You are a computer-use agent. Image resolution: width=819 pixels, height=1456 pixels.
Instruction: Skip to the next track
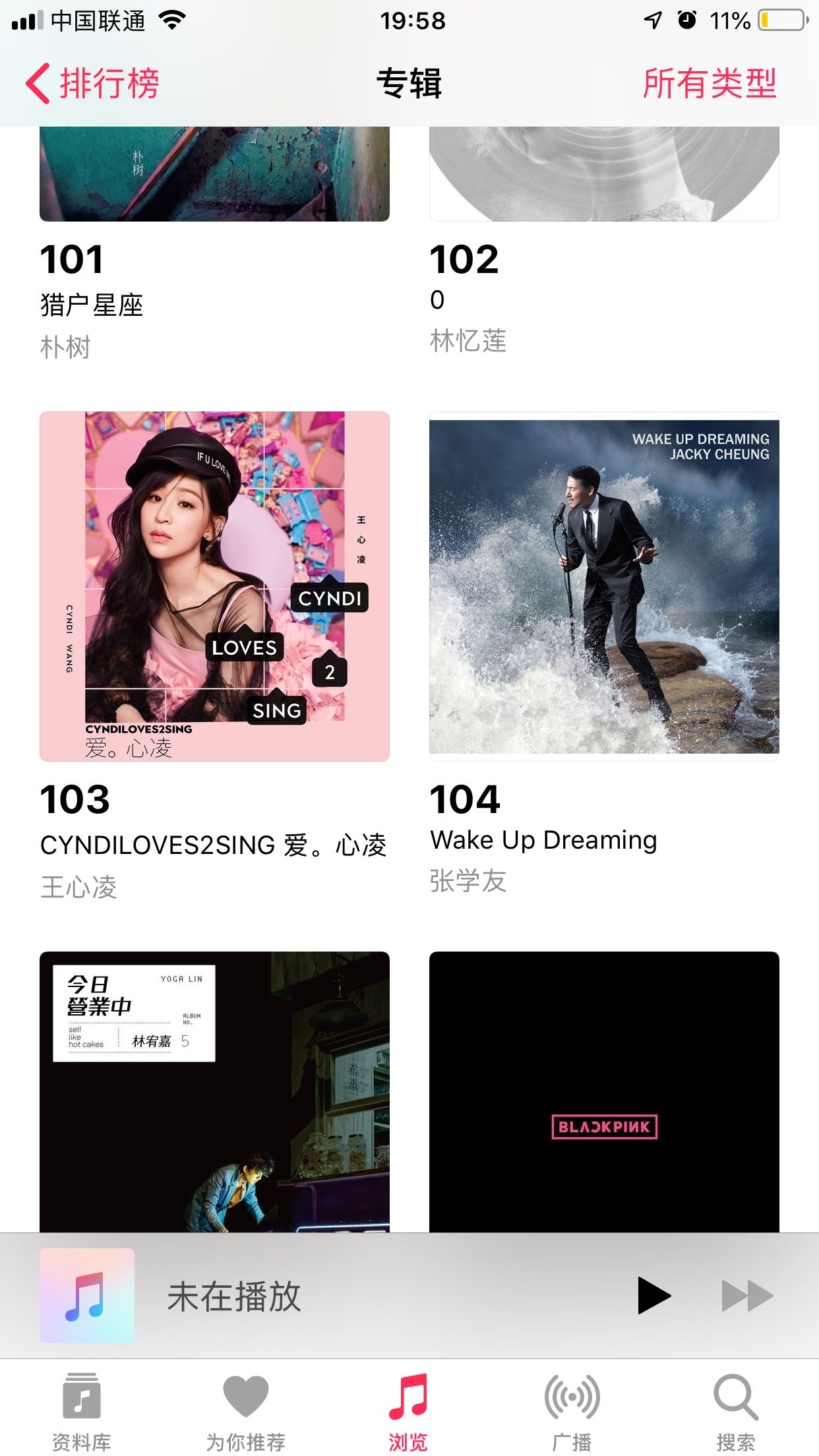pyautogui.click(x=747, y=1296)
